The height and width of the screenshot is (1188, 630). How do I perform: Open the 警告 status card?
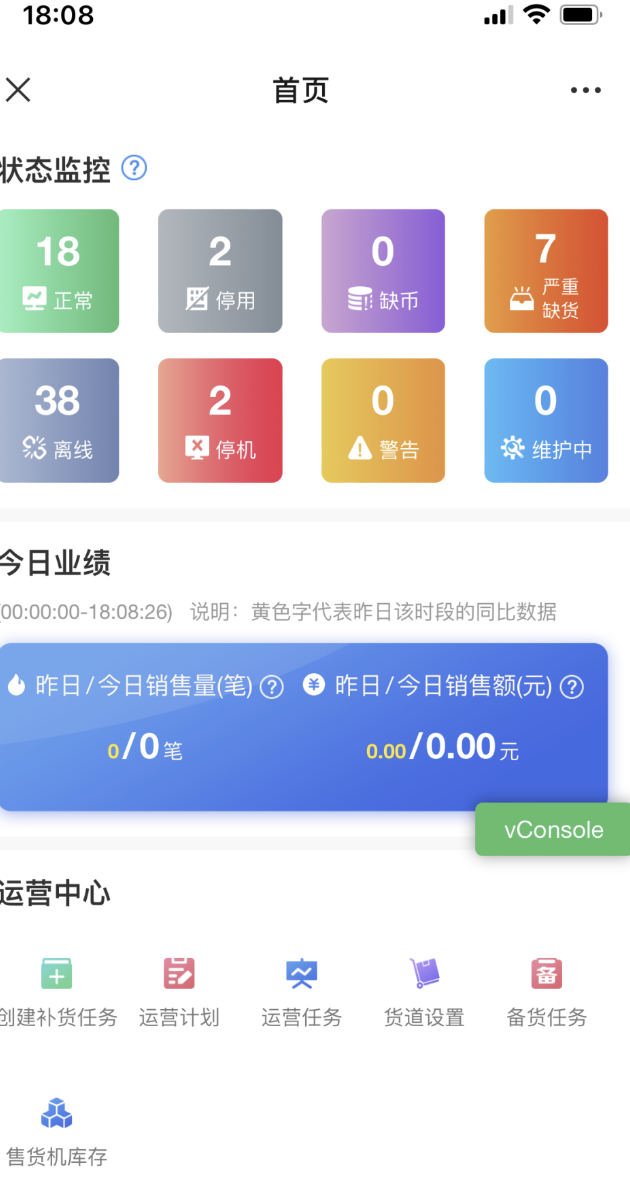383,420
